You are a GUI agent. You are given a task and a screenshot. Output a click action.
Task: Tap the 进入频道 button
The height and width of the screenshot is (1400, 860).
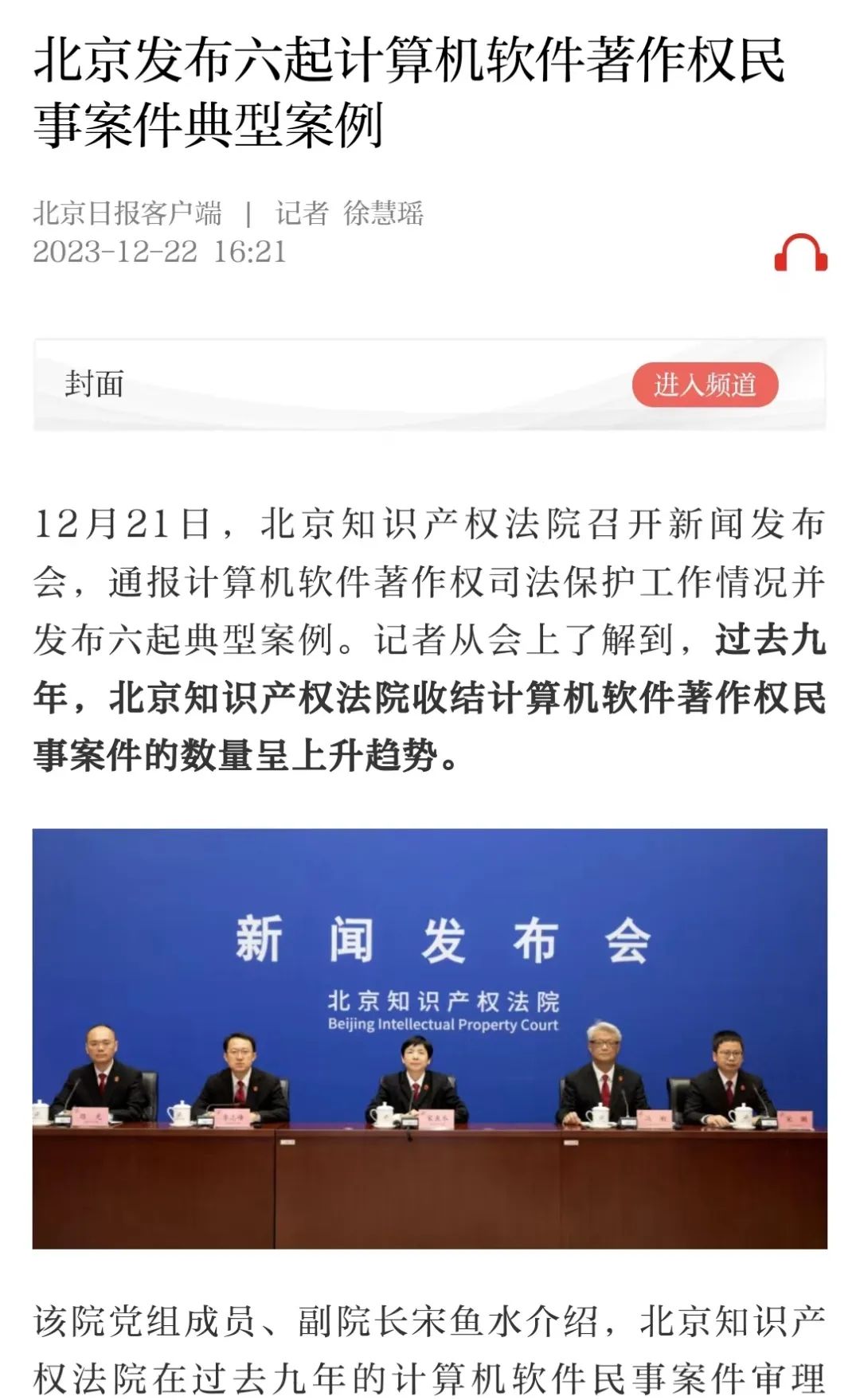coord(705,385)
